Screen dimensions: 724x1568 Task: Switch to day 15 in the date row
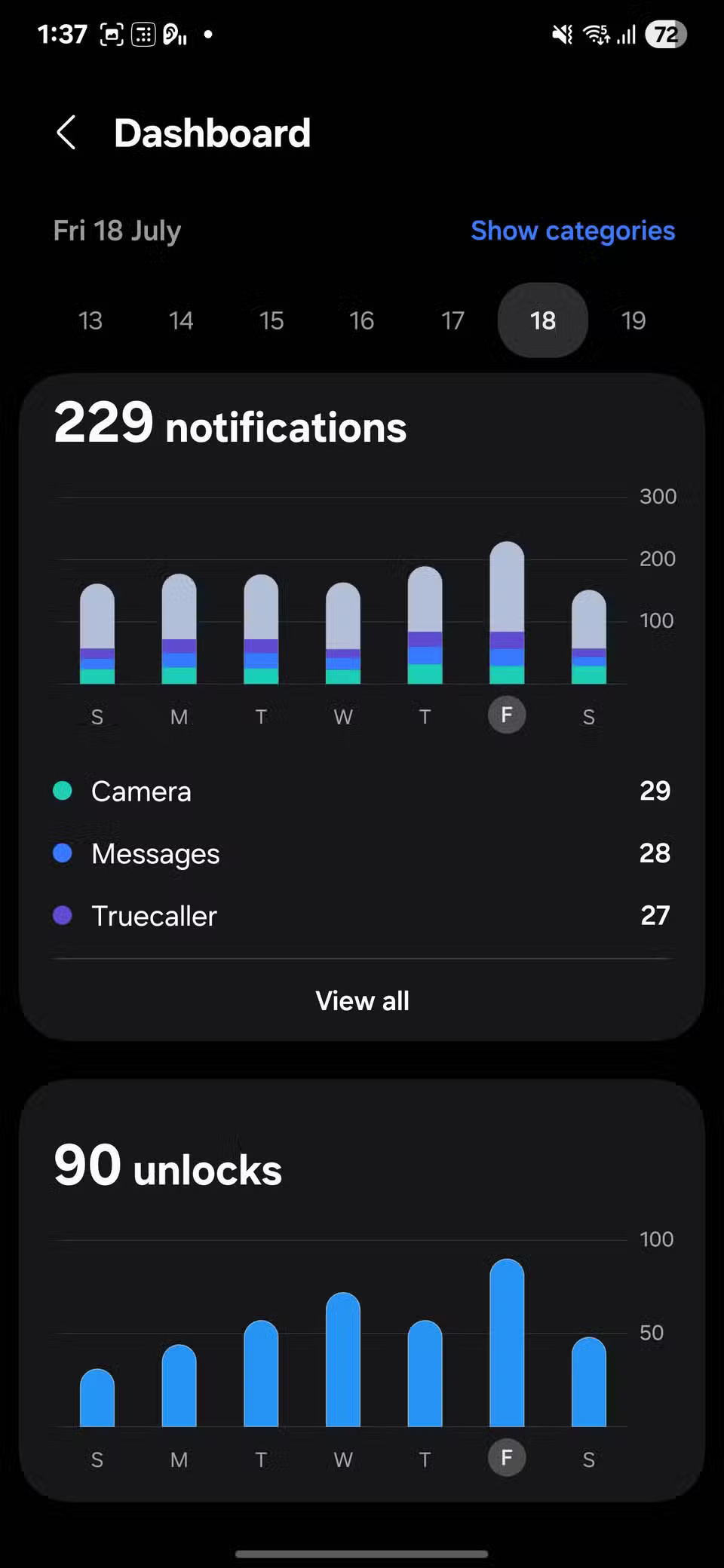(271, 320)
